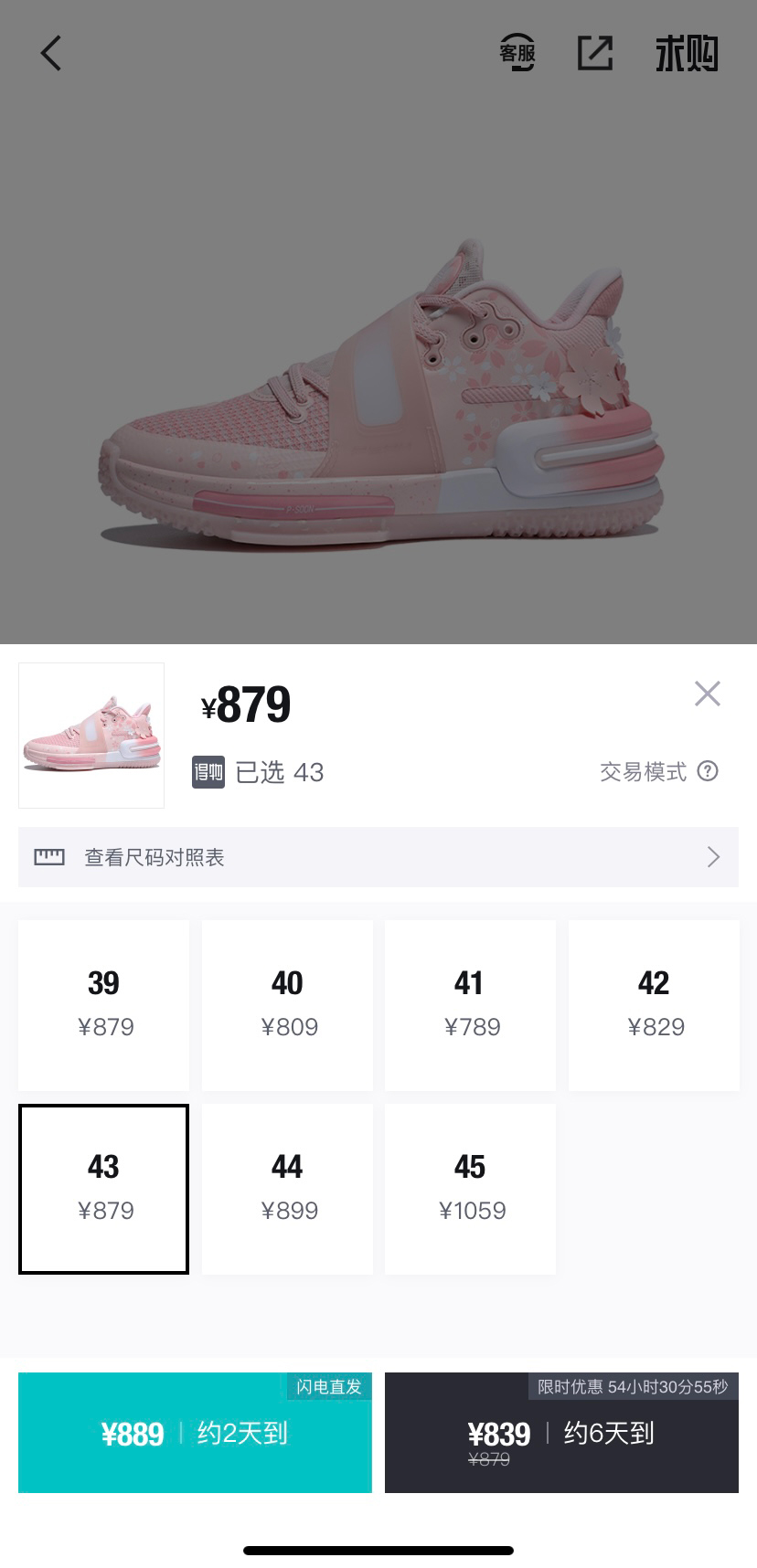Go back using the top-left arrow
Screen dimensions: 757x1568
[51, 53]
